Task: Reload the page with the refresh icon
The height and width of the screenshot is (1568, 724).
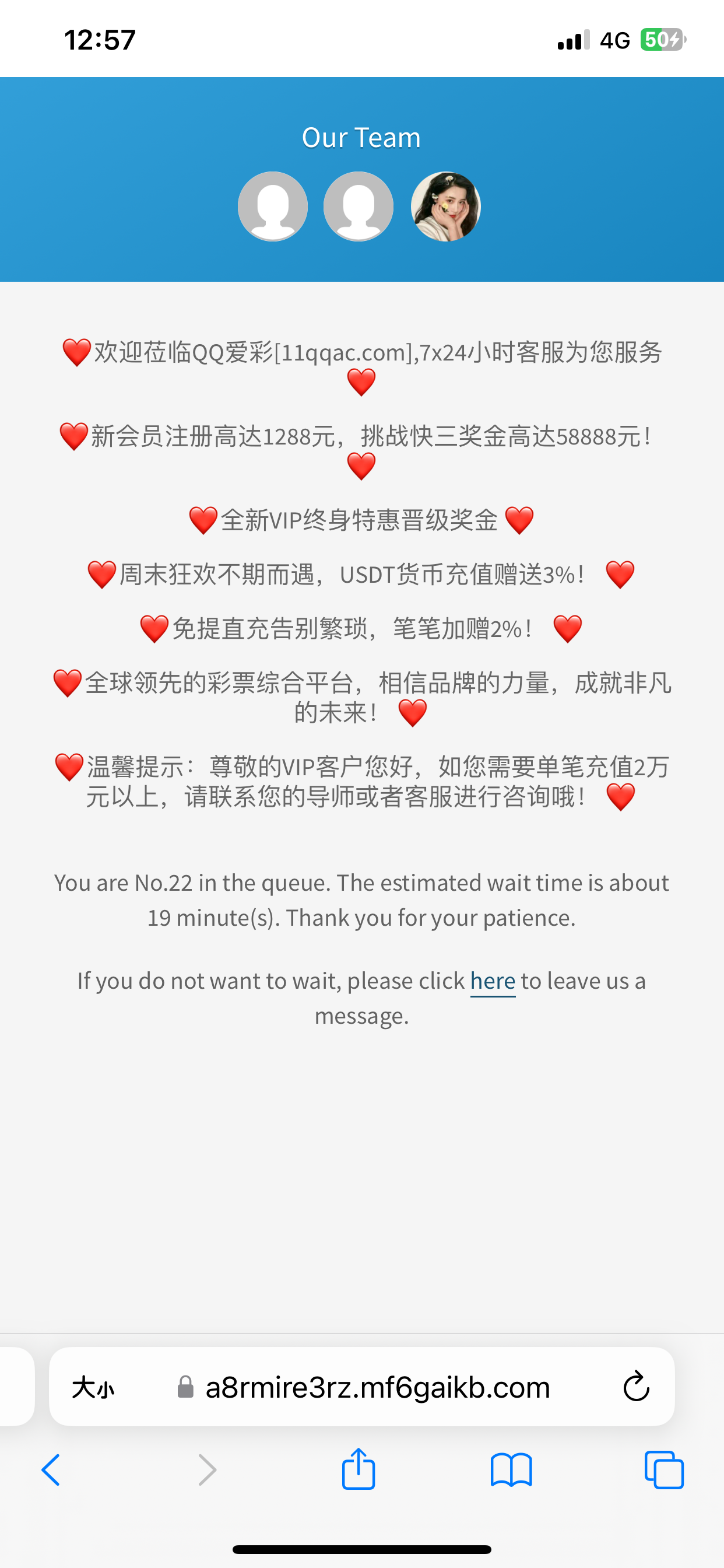Action: (636, 1387)
